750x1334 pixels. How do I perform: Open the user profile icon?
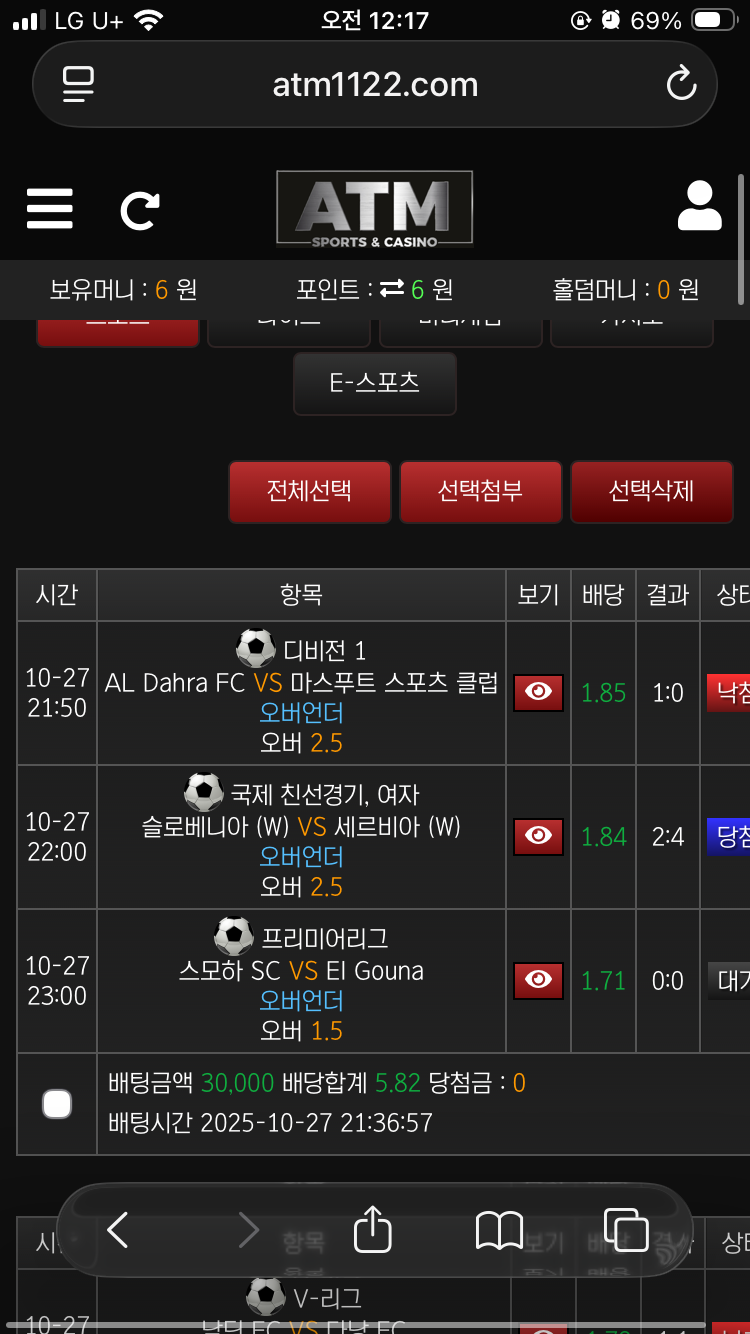(x=699, y=207)
